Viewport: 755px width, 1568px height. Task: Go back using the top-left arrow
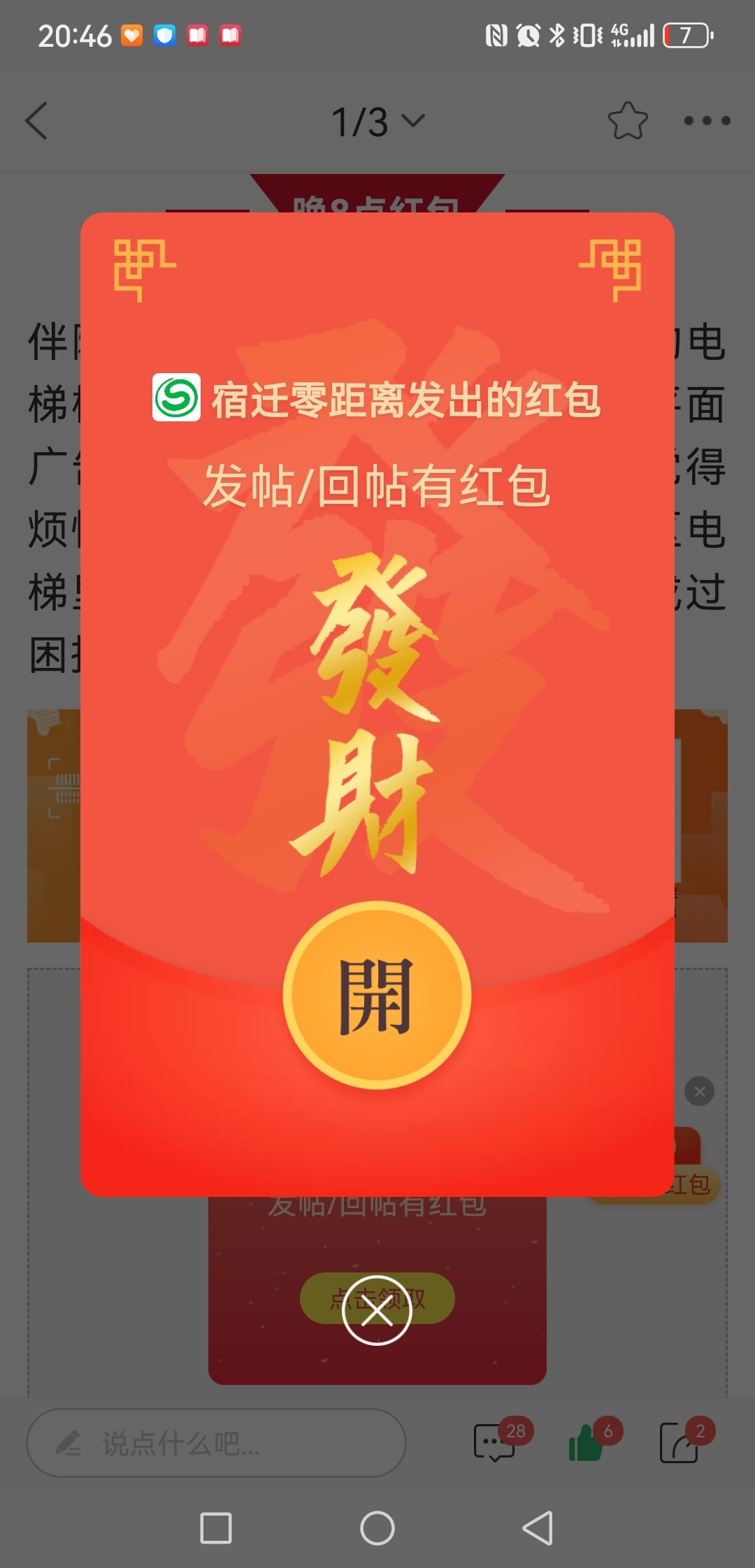tap(36, 121)
